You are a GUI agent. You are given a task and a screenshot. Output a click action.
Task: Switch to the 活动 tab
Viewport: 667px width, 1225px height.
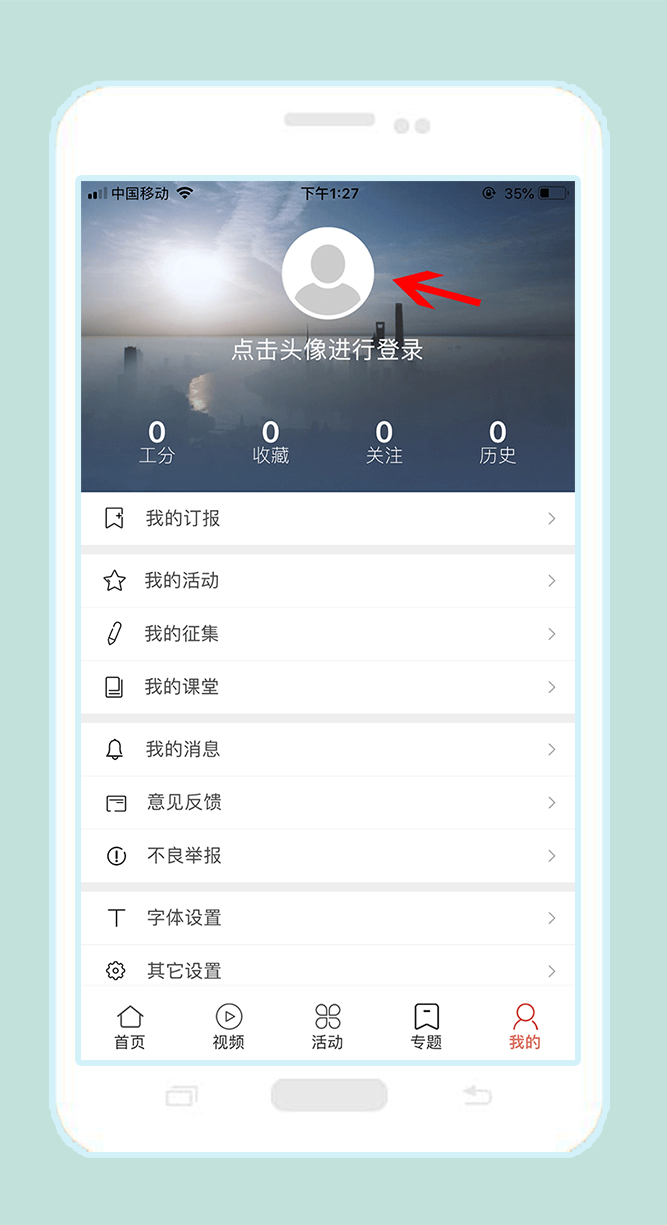327,1027
